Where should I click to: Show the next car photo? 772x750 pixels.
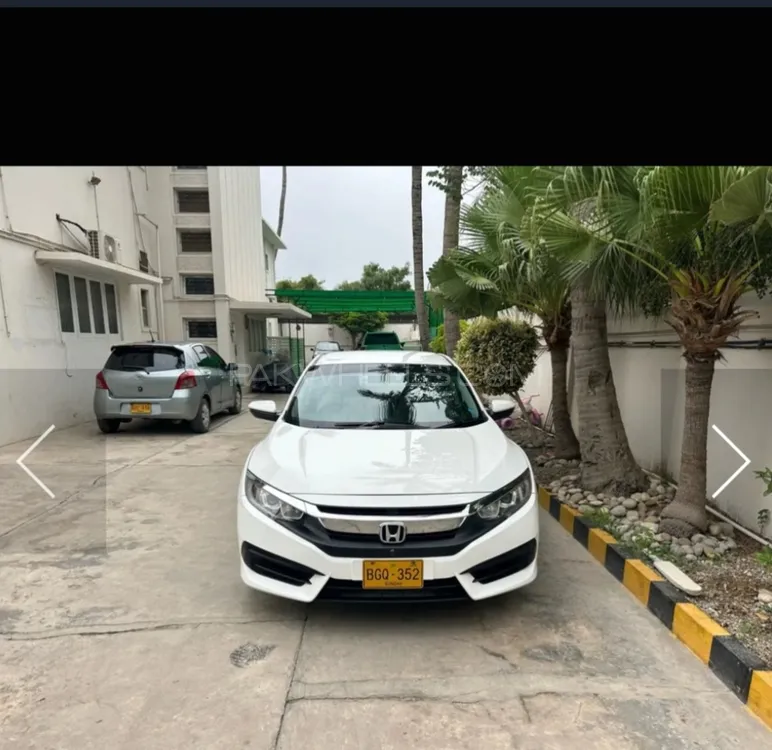pyautogui.click(x=730, y=461)
